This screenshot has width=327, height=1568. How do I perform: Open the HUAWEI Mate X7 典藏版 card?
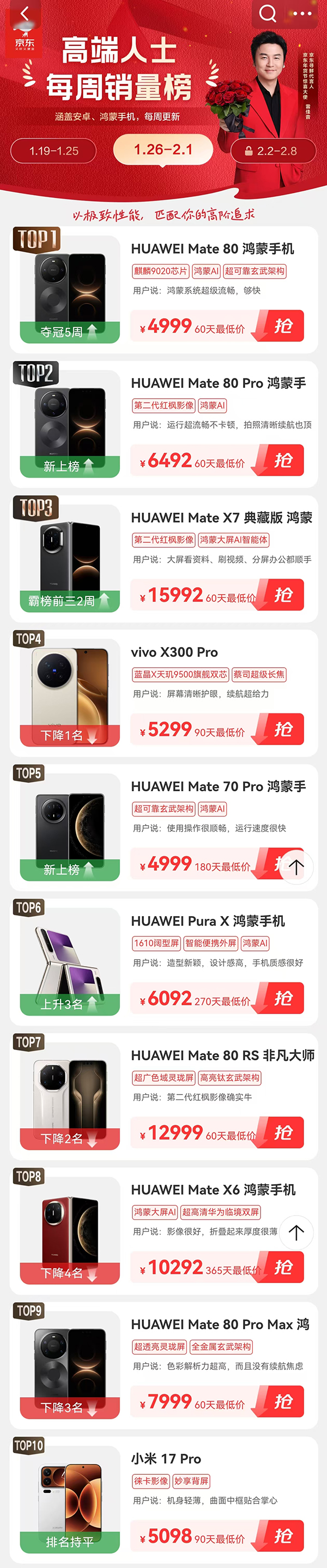coord(220,517)
